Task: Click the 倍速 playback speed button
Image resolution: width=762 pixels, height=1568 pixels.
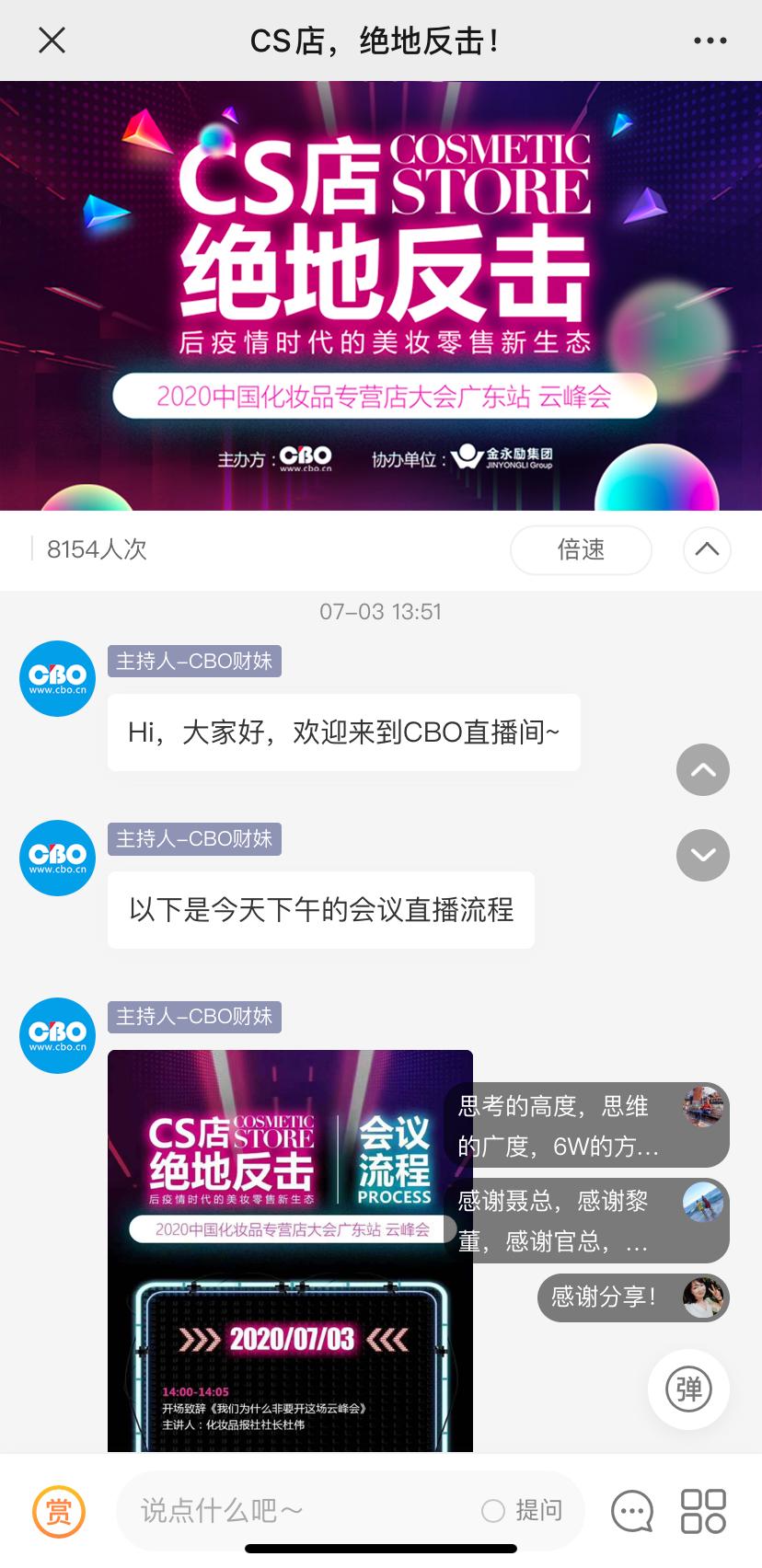Action: click(581, 549)
